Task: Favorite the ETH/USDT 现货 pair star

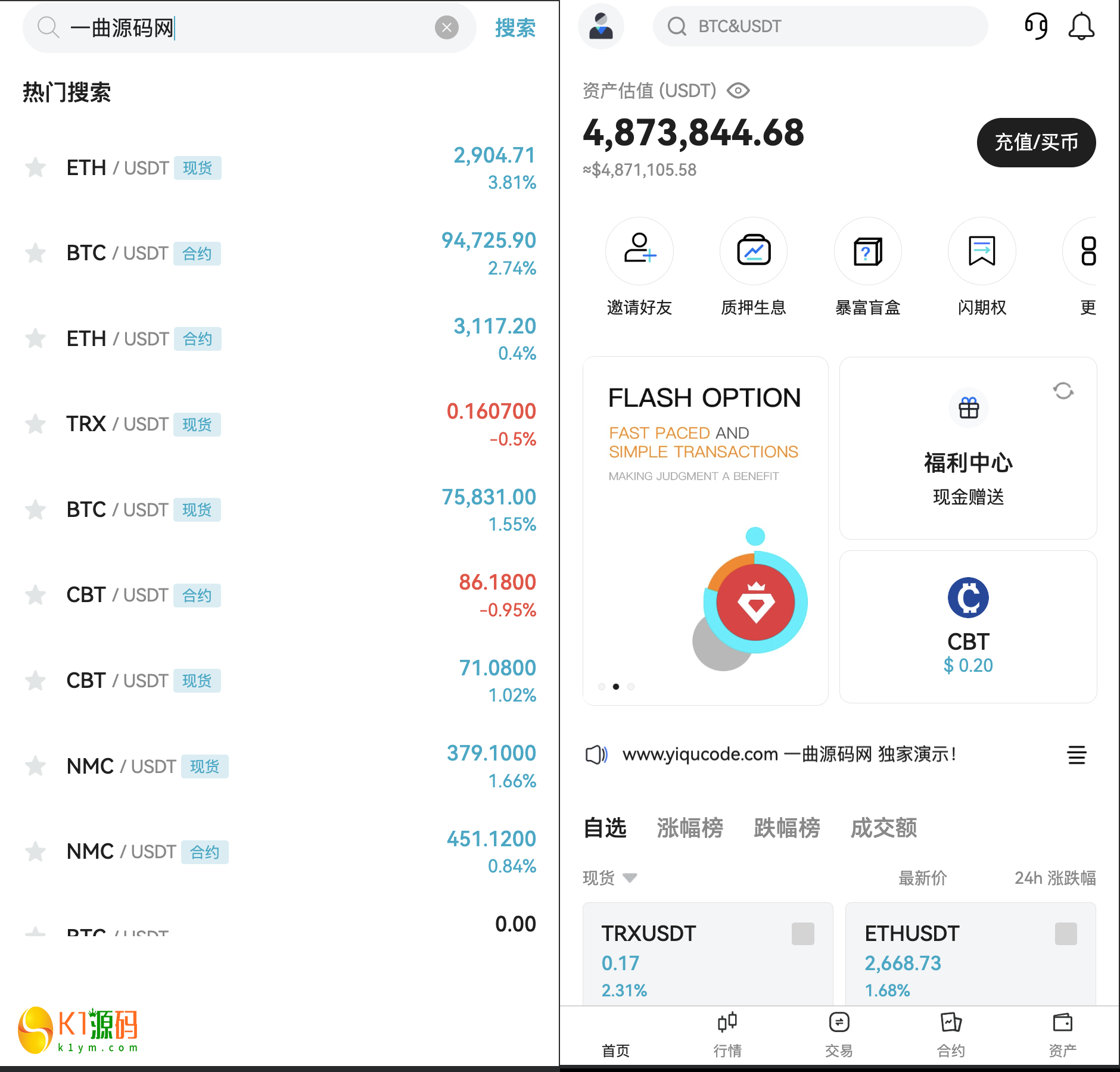Action: [36, 168]
